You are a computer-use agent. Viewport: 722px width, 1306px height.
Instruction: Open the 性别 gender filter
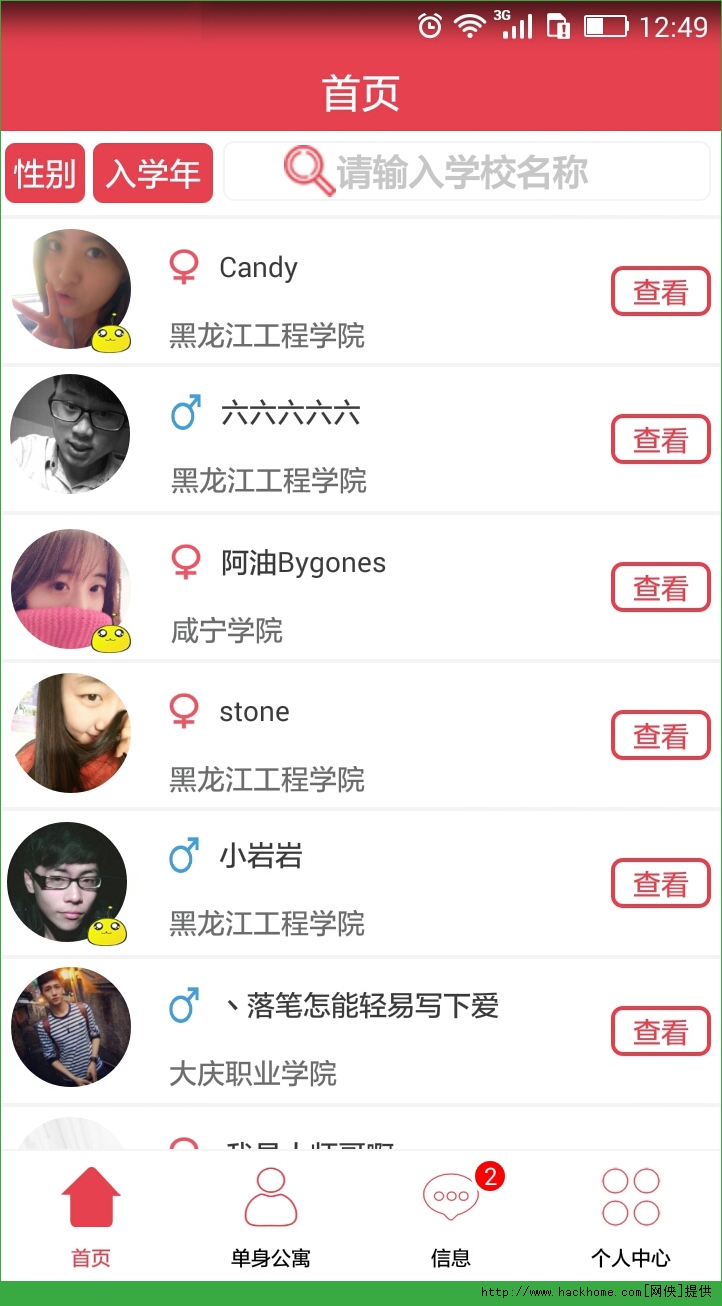[45, 173]
